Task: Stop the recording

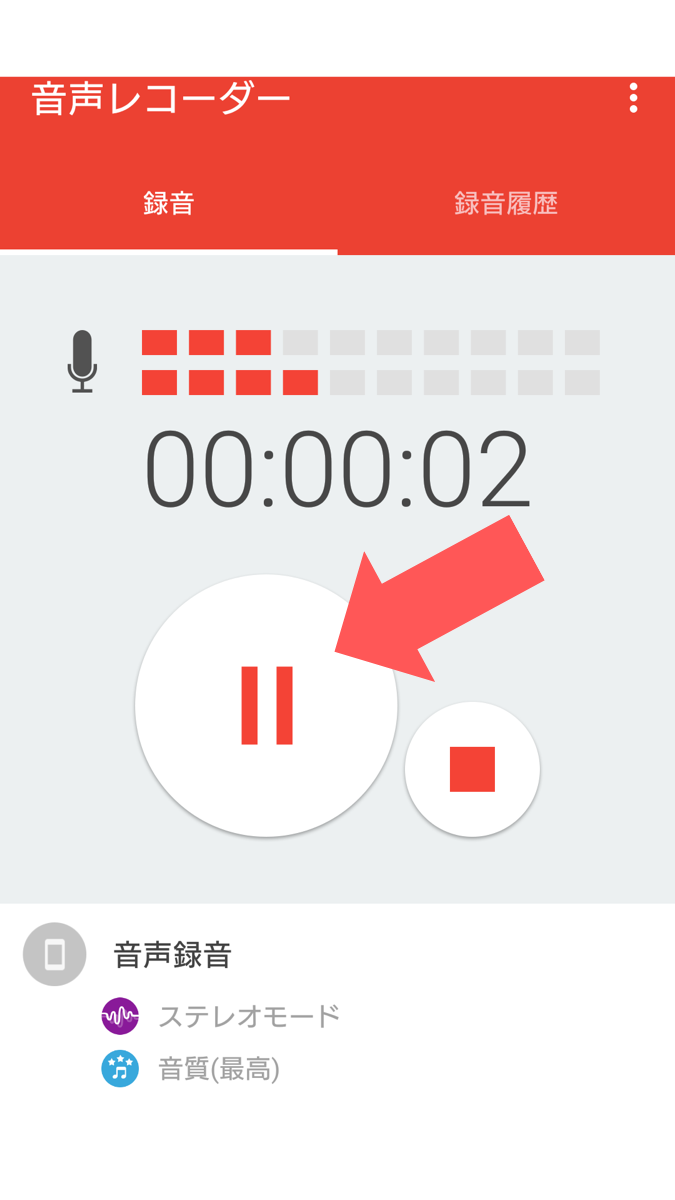Action: 472,769
